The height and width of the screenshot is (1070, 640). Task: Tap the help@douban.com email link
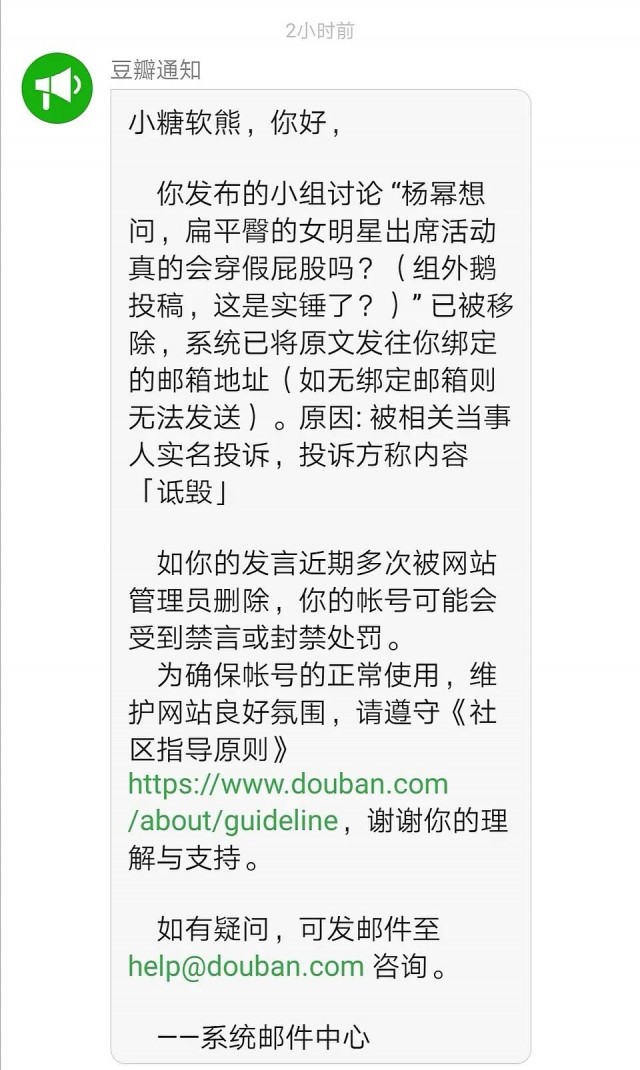coord(245,966)
